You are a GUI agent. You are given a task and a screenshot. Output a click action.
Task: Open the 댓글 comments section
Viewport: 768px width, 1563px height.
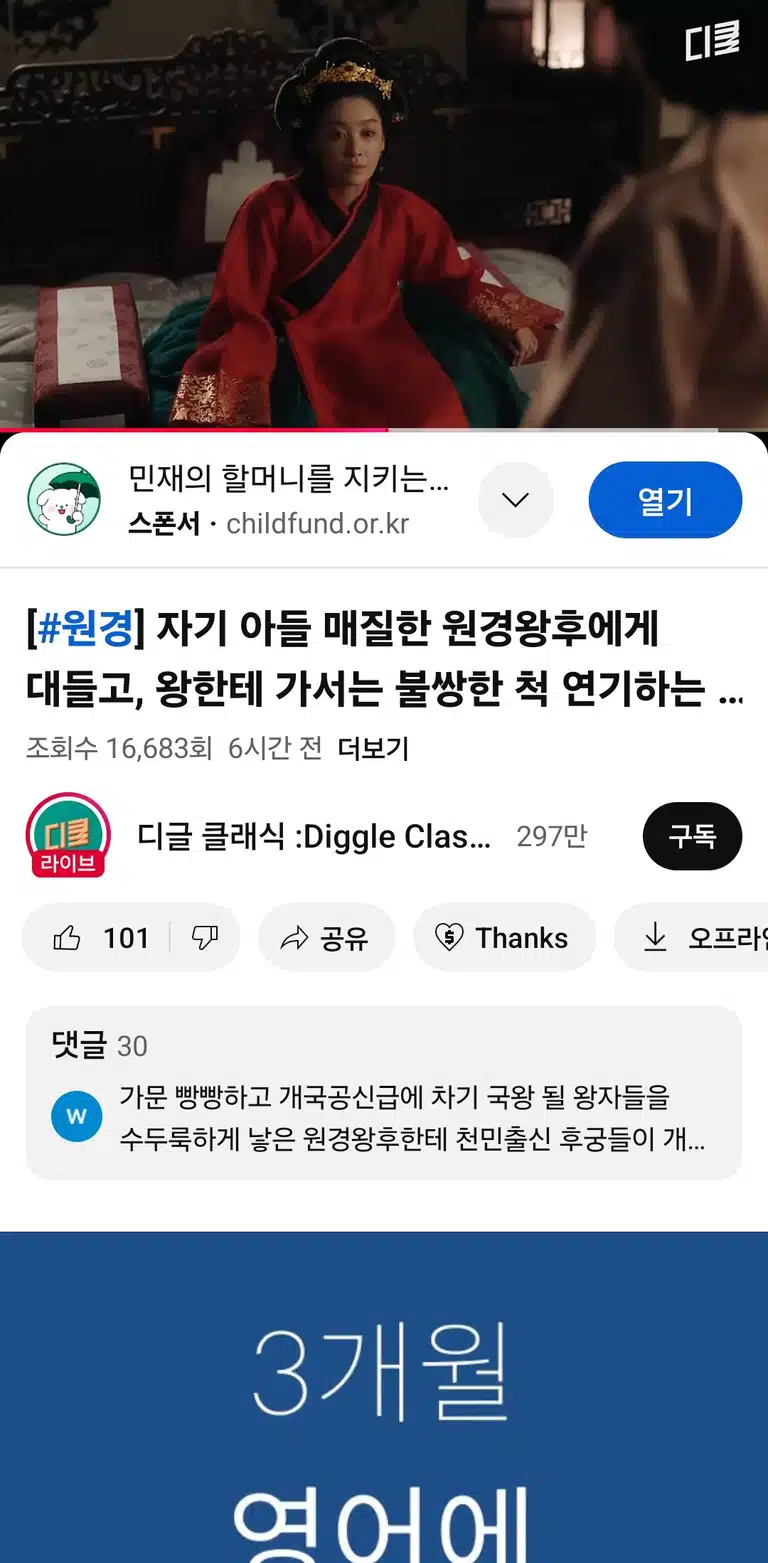(x=384, y=1093)
